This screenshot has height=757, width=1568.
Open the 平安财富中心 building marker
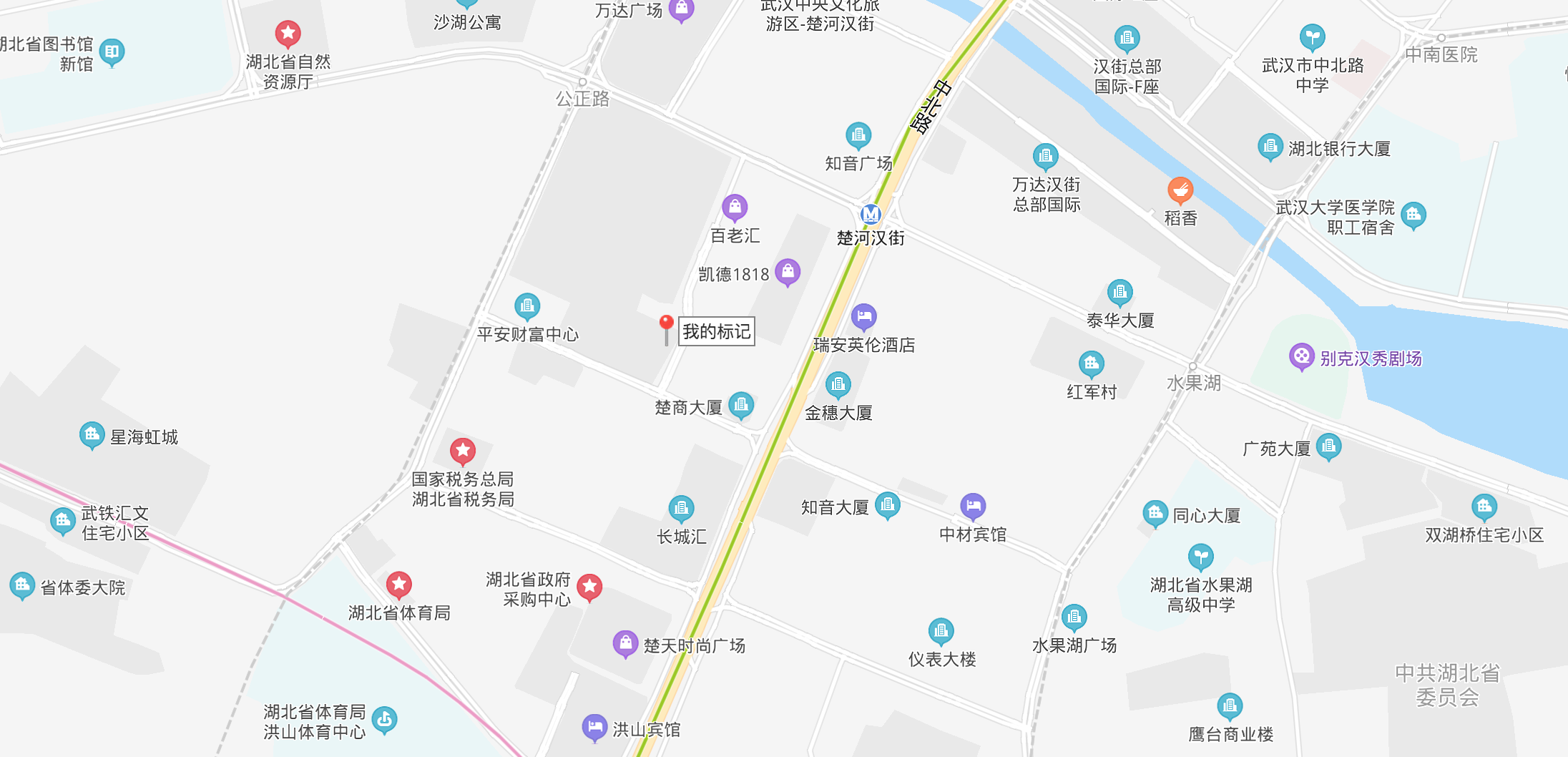point(527,307)
